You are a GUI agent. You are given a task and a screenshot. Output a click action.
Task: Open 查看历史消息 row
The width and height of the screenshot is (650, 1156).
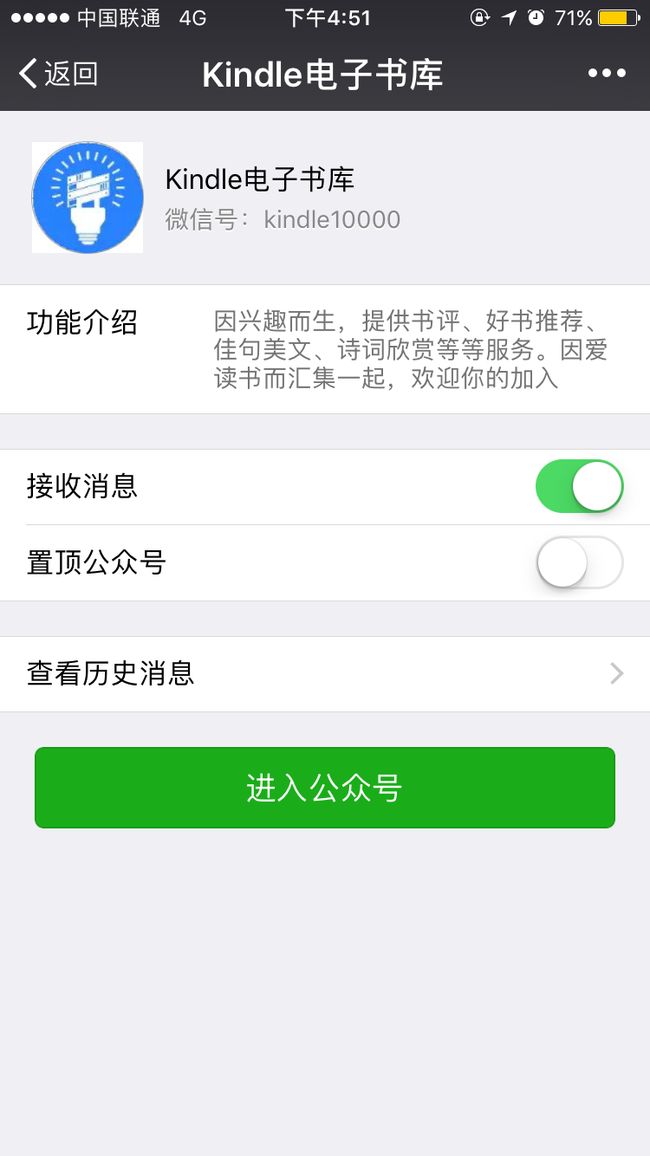[325, 674]
